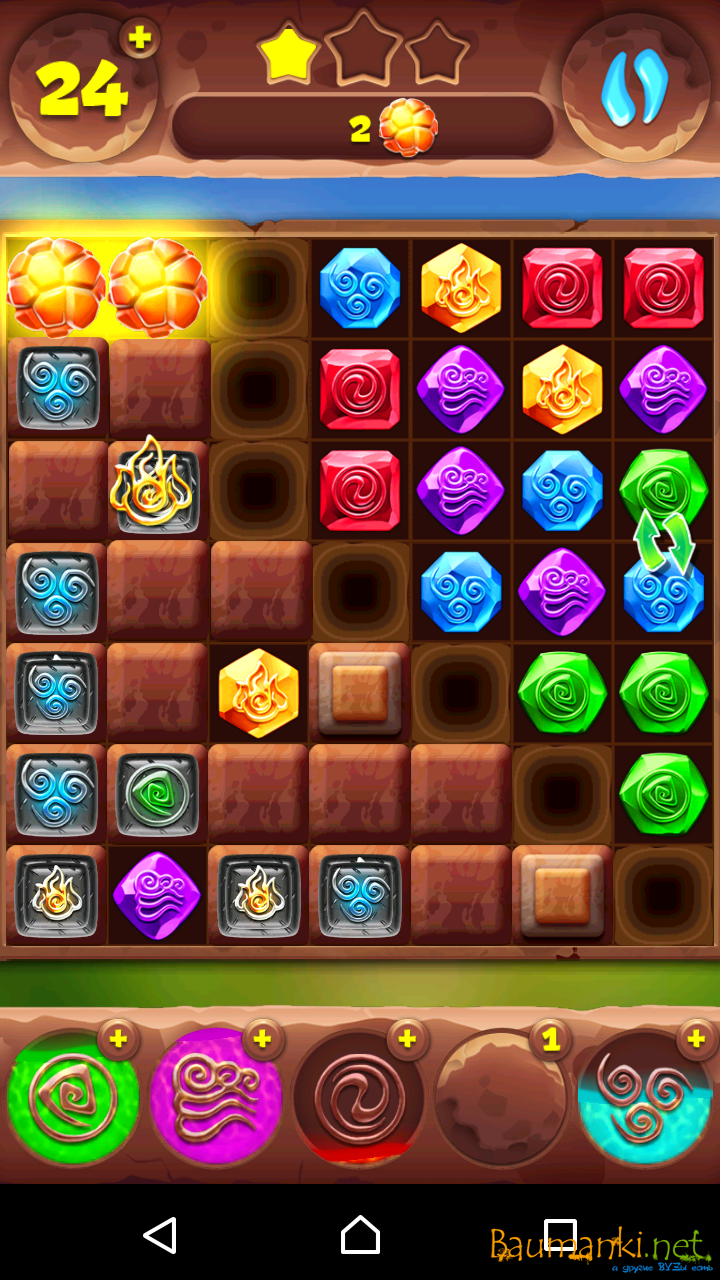Tap the purple wind gem in bottom row
The height and width of the screenshot is (1280, 720).
pyautogui.click(x=157, y=895)
